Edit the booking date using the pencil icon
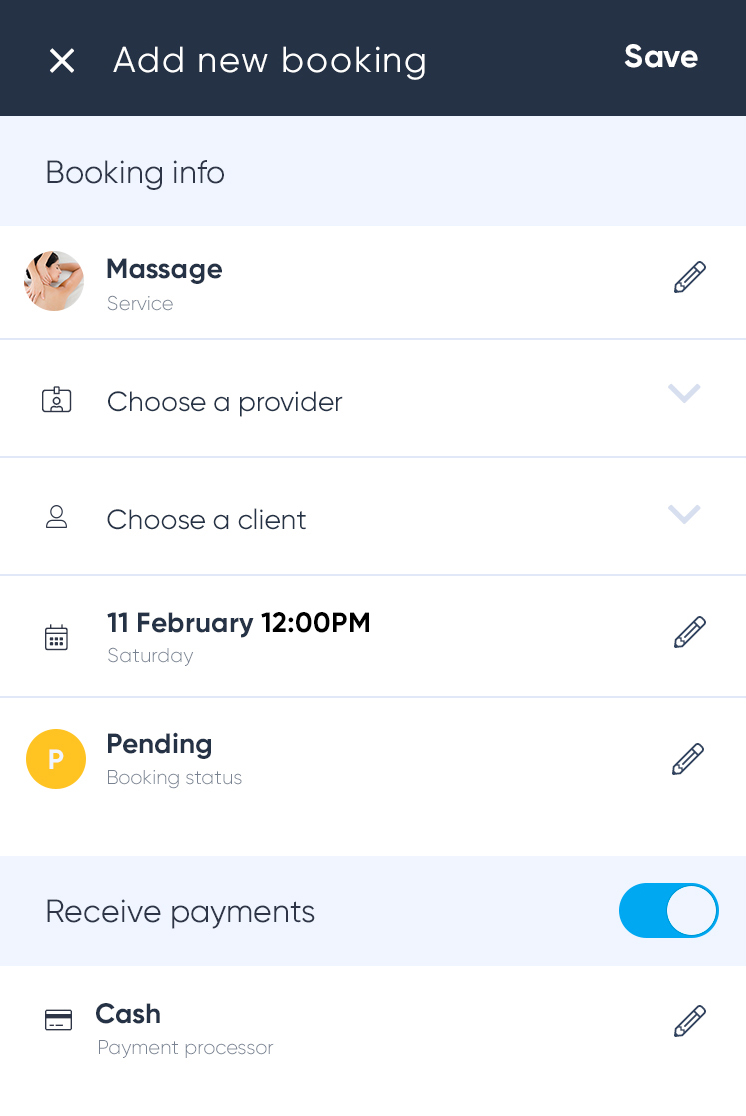 coord(689,631)
